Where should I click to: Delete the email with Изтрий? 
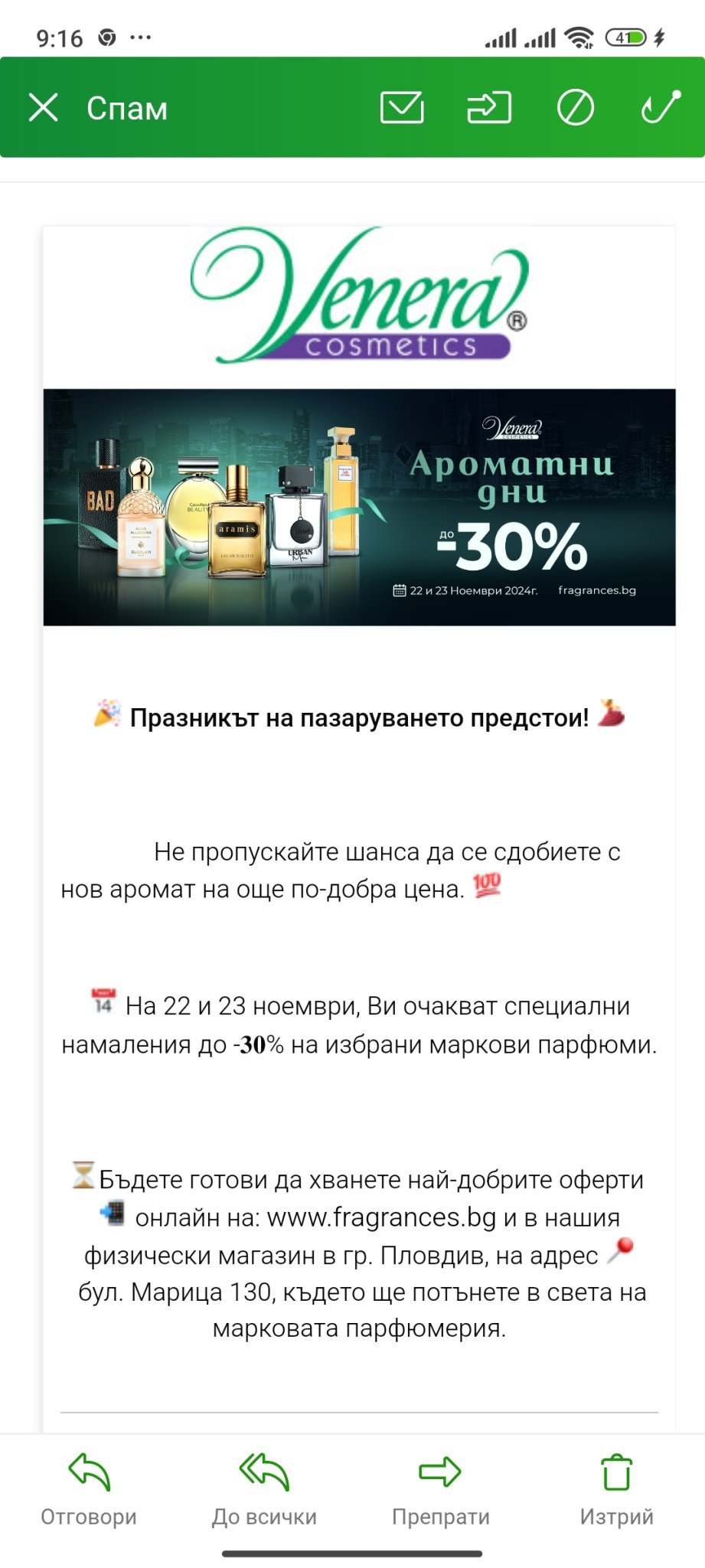click(616, 1490)
